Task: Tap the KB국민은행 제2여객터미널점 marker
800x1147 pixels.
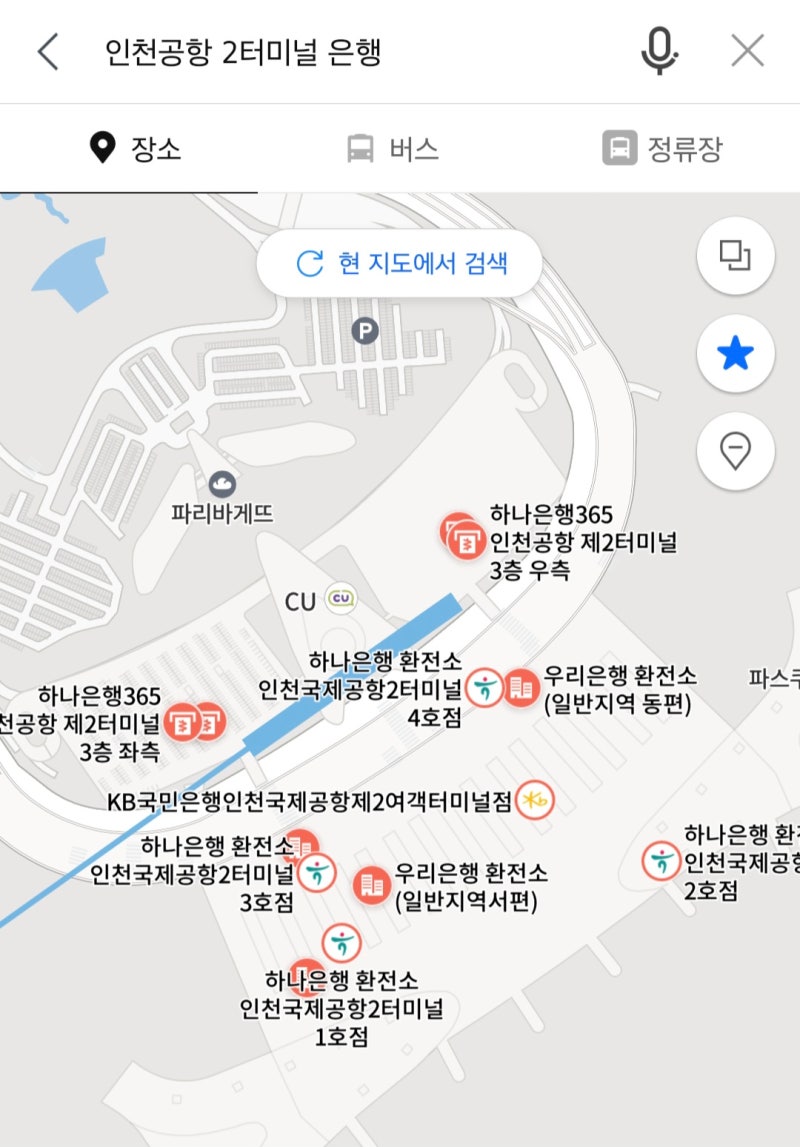Action: pyautogui.click(x=536, y=800)
